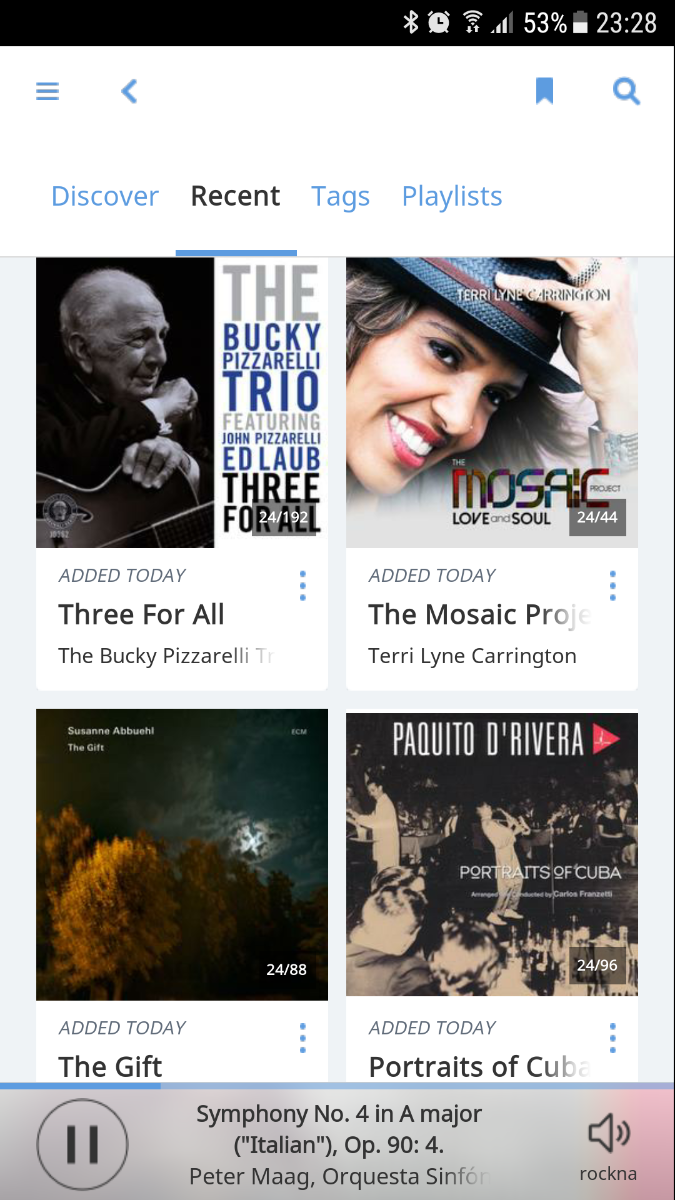Open the Three For All album
This screenshot has height=1200, width=675.
(x=182, y=403)
